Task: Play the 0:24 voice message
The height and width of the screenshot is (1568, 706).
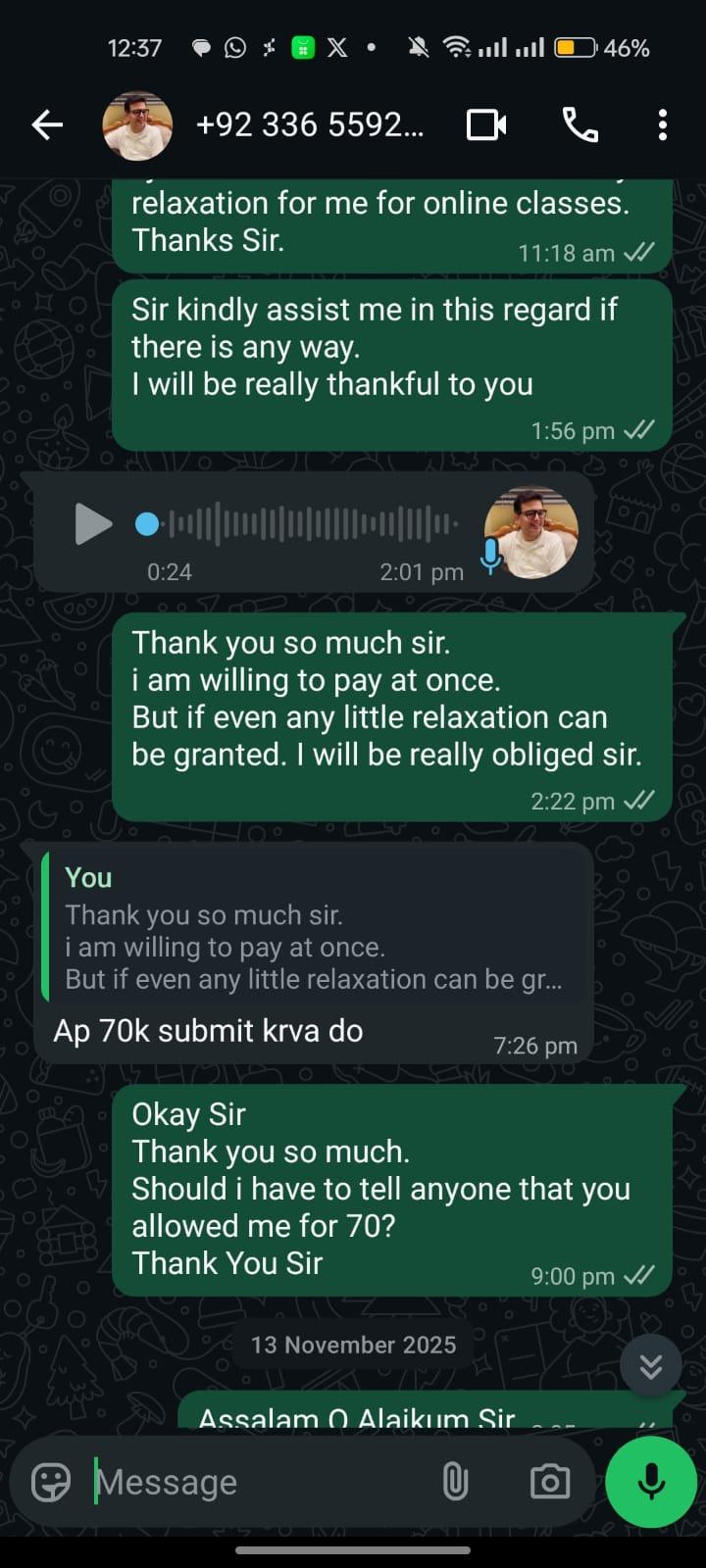Action: tap(93, 524)
